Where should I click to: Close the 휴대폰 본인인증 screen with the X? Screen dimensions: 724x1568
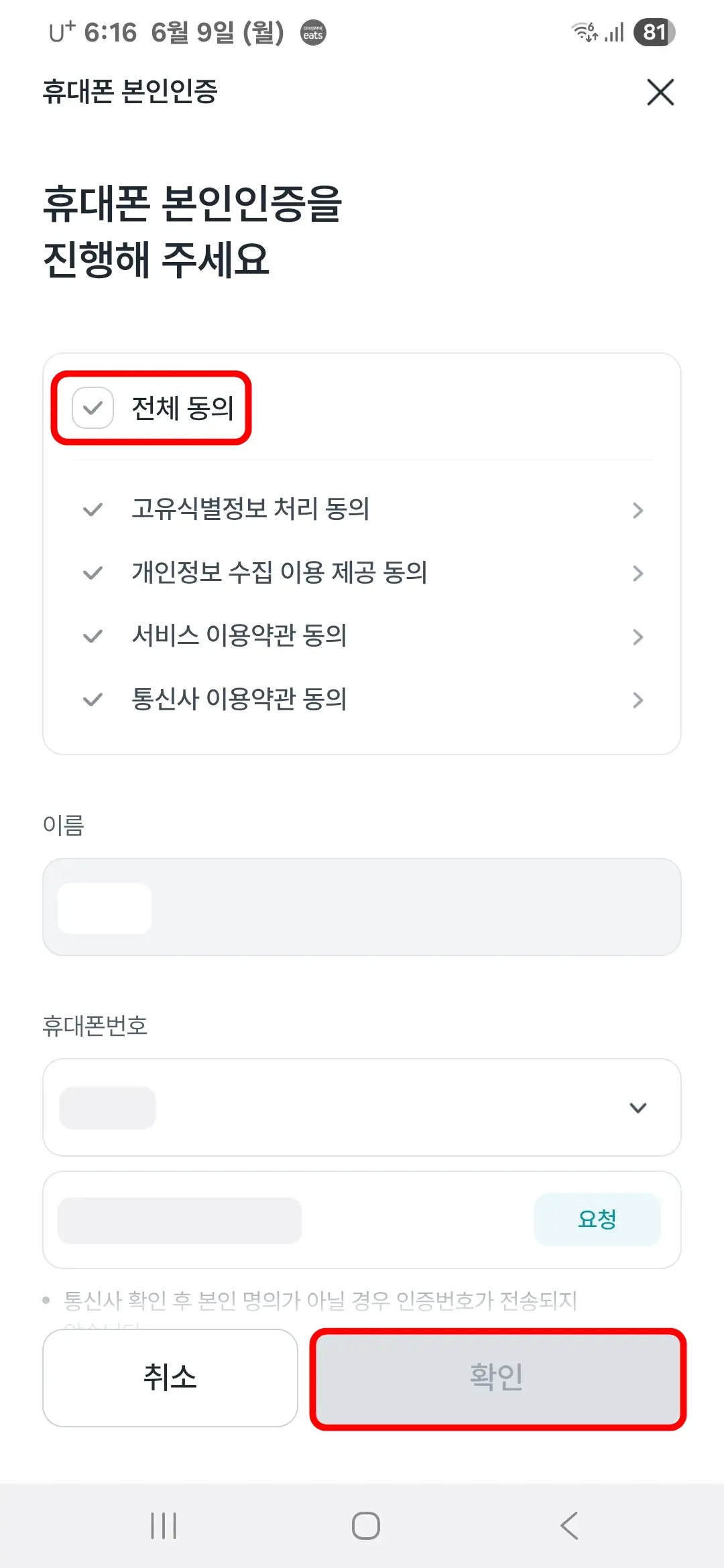[x=660, y=93]
